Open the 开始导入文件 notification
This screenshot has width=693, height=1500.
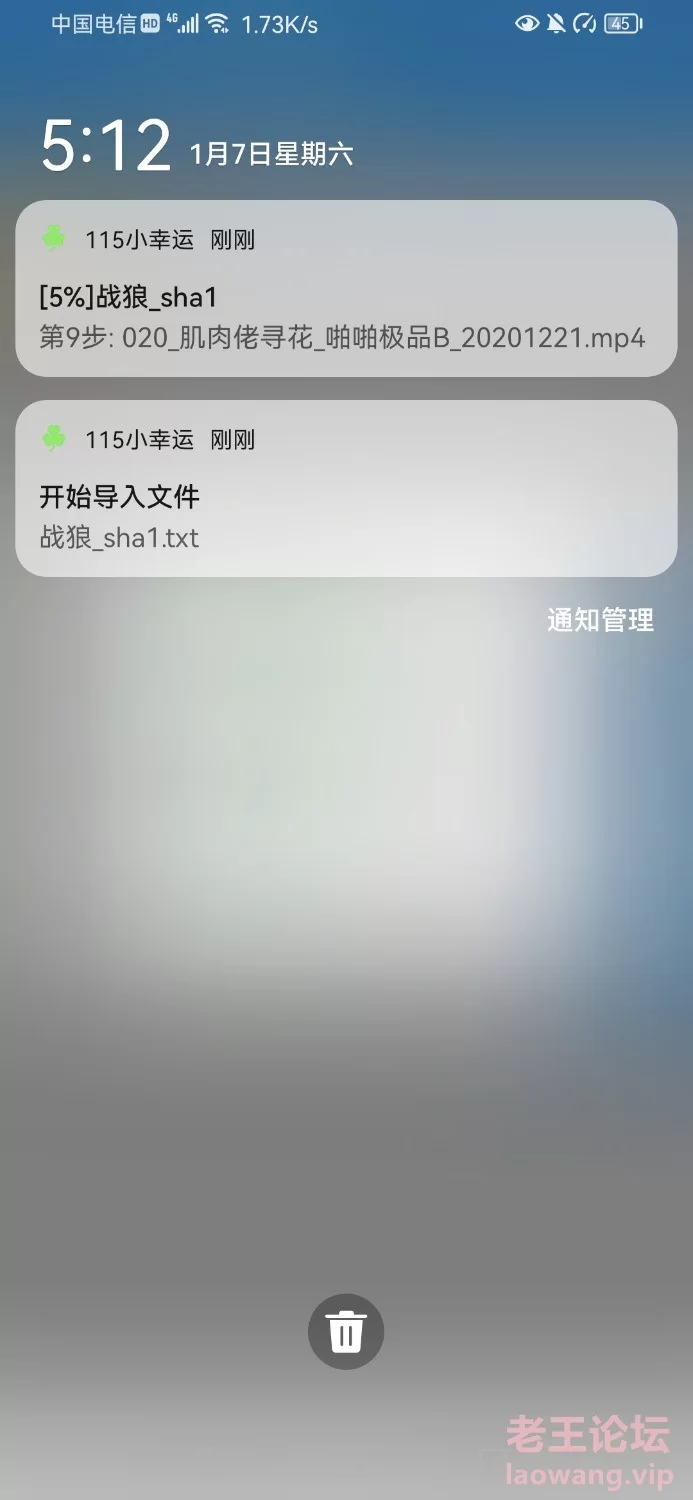point(346,497)
